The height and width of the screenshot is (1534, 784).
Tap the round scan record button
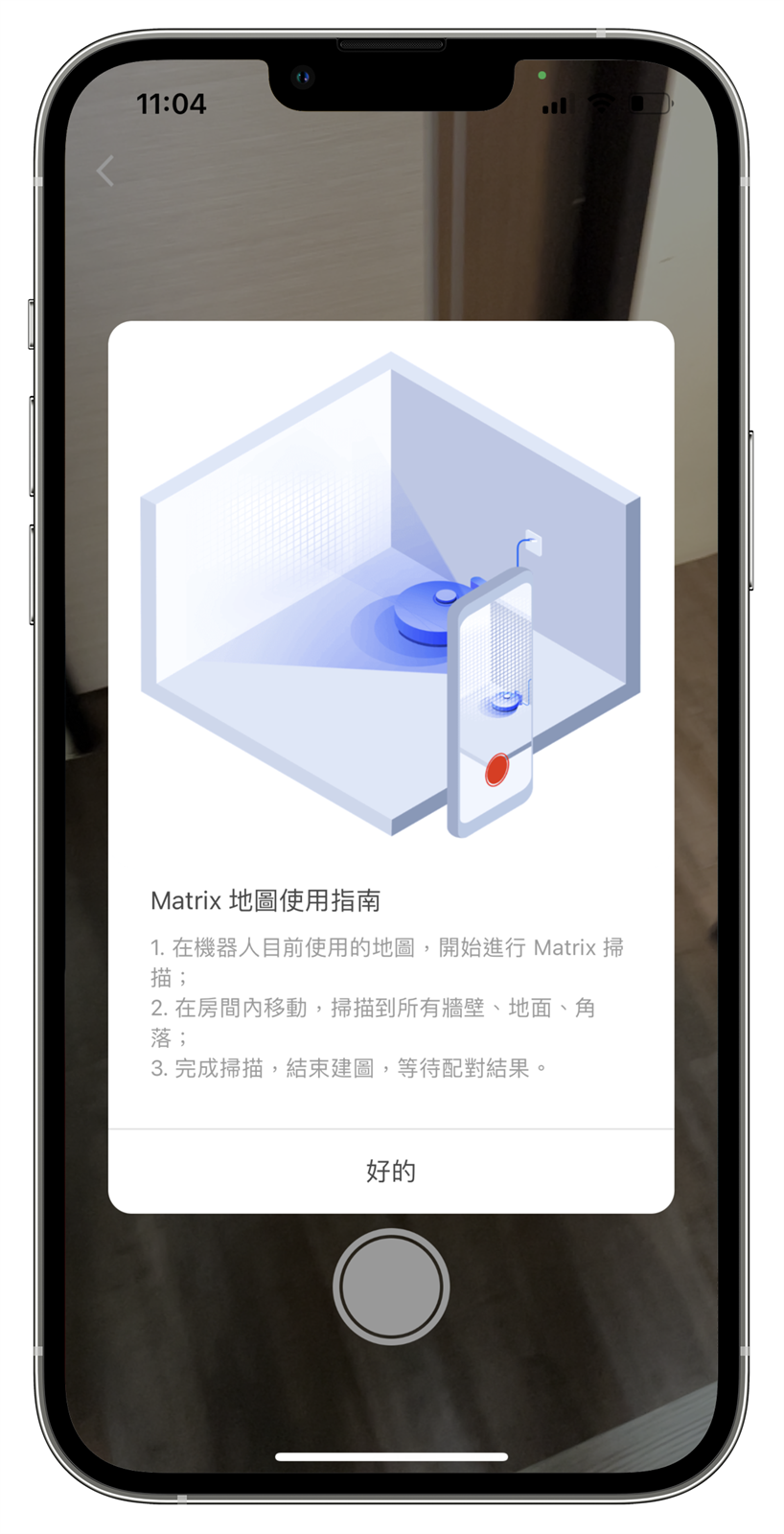coord(391,1286)
